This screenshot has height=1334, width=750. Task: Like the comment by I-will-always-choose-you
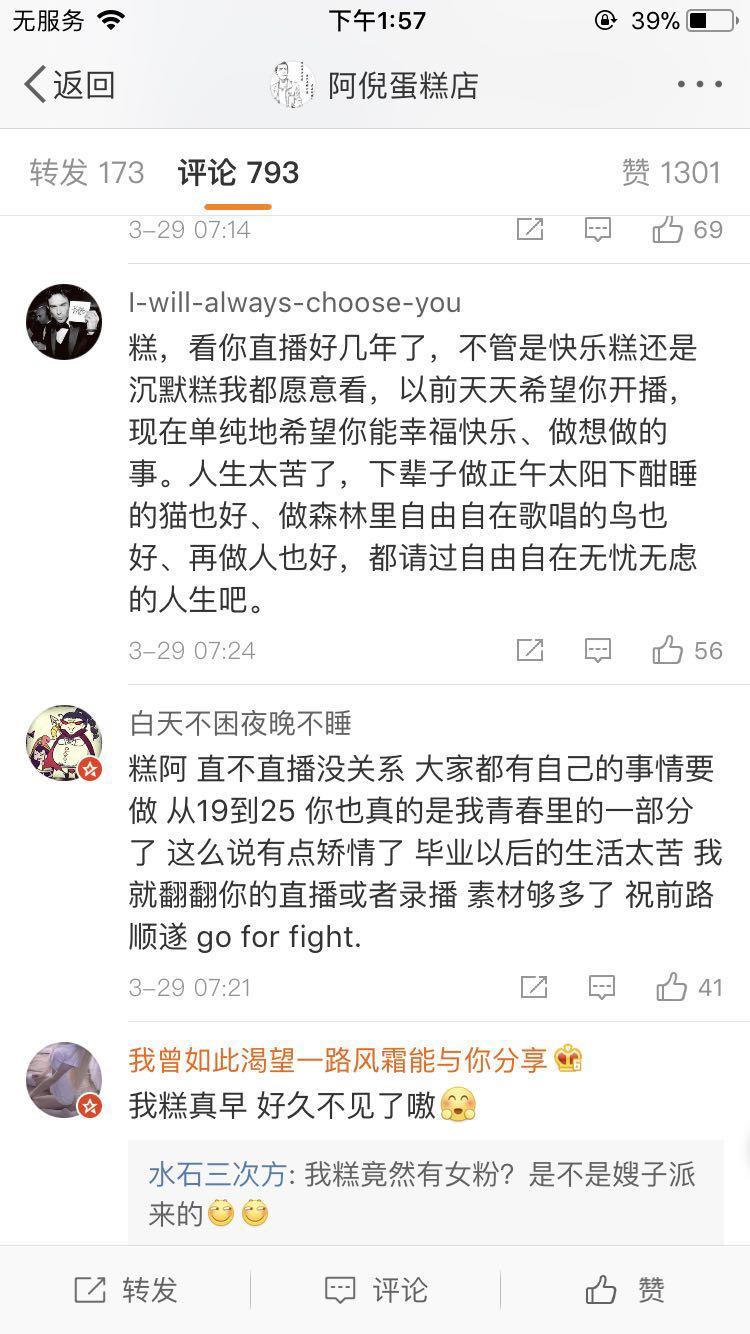pyautogui.click(x=687, y=651)
